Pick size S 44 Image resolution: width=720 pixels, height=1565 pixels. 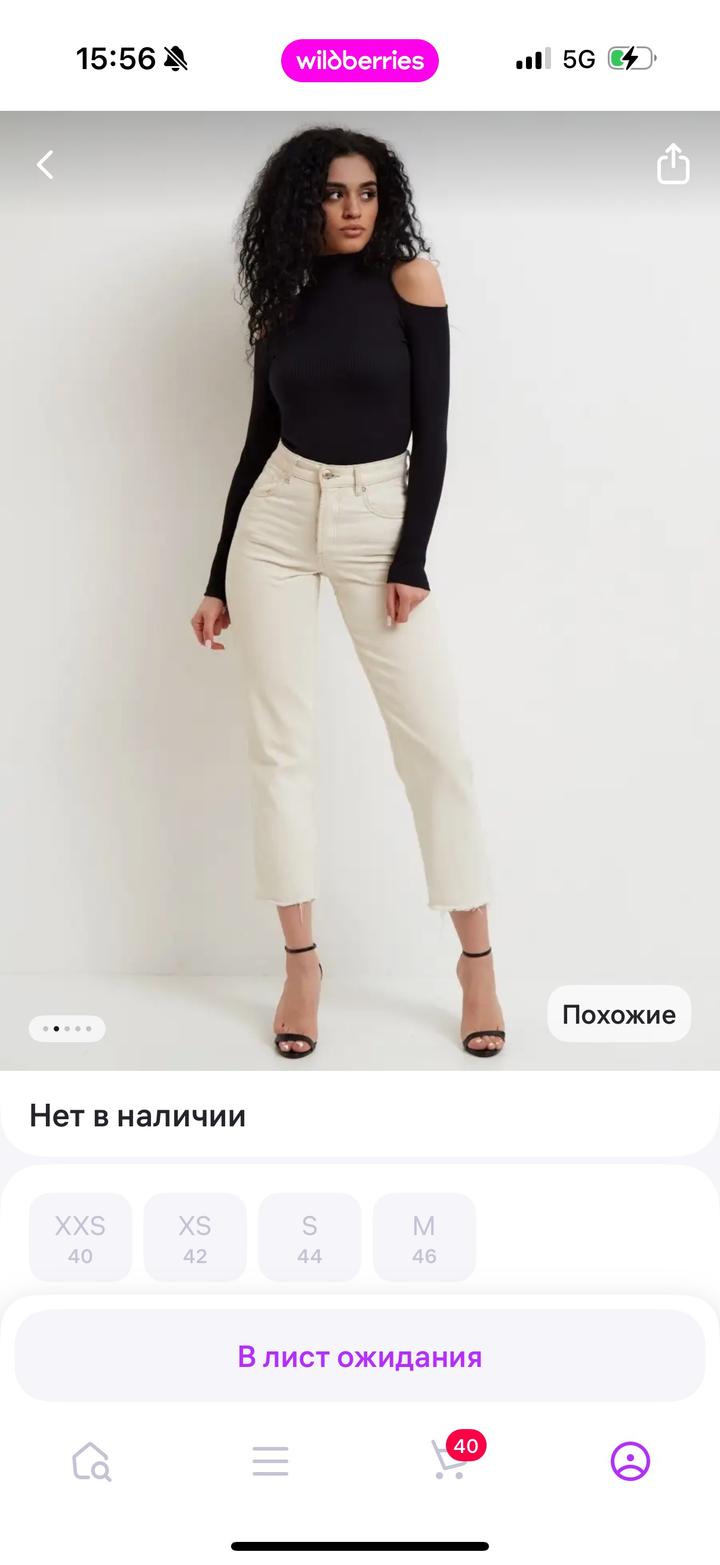click(x=310, y=1237)
